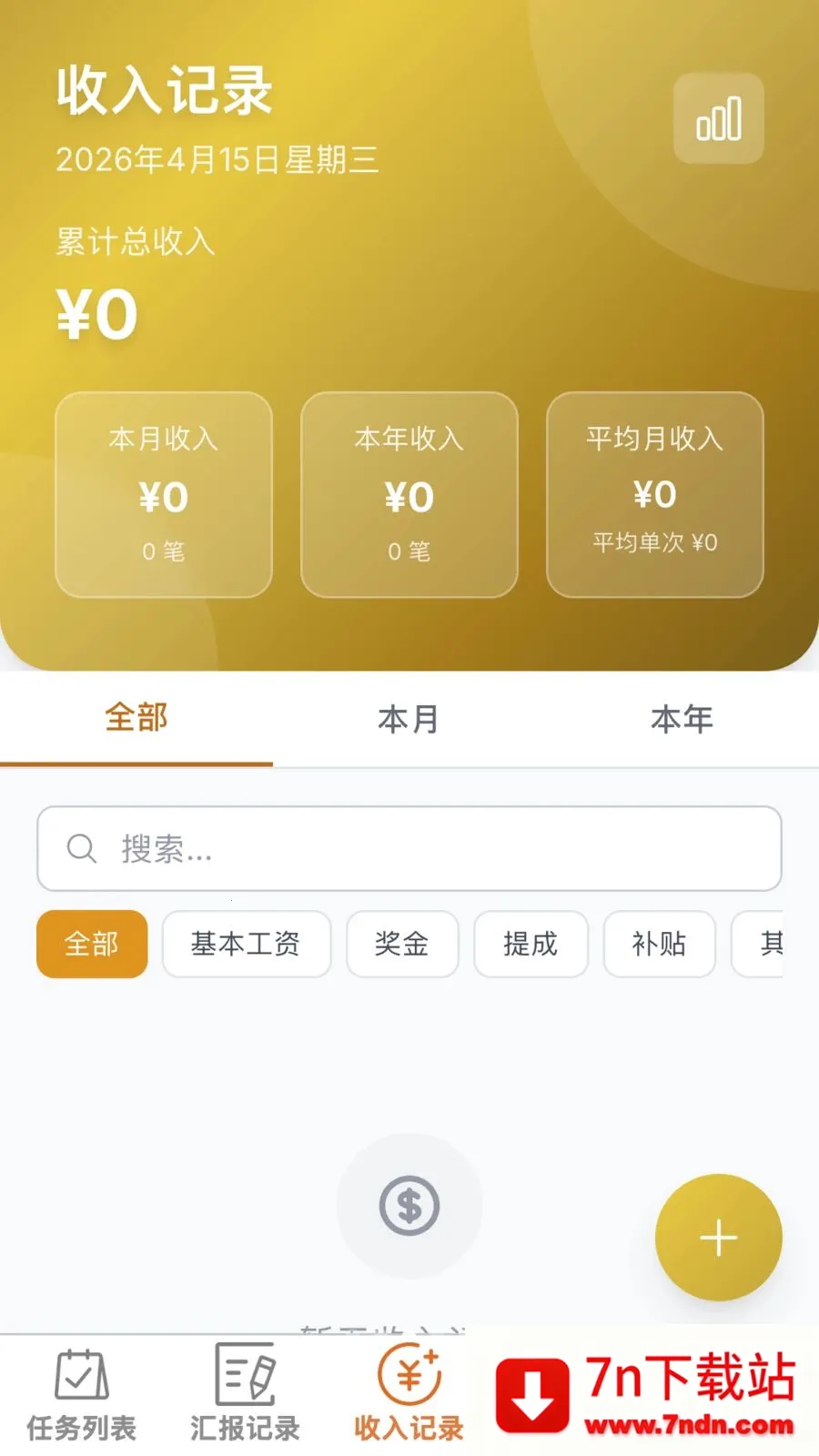Select the 基本工资 filter chip

point(246,945)
